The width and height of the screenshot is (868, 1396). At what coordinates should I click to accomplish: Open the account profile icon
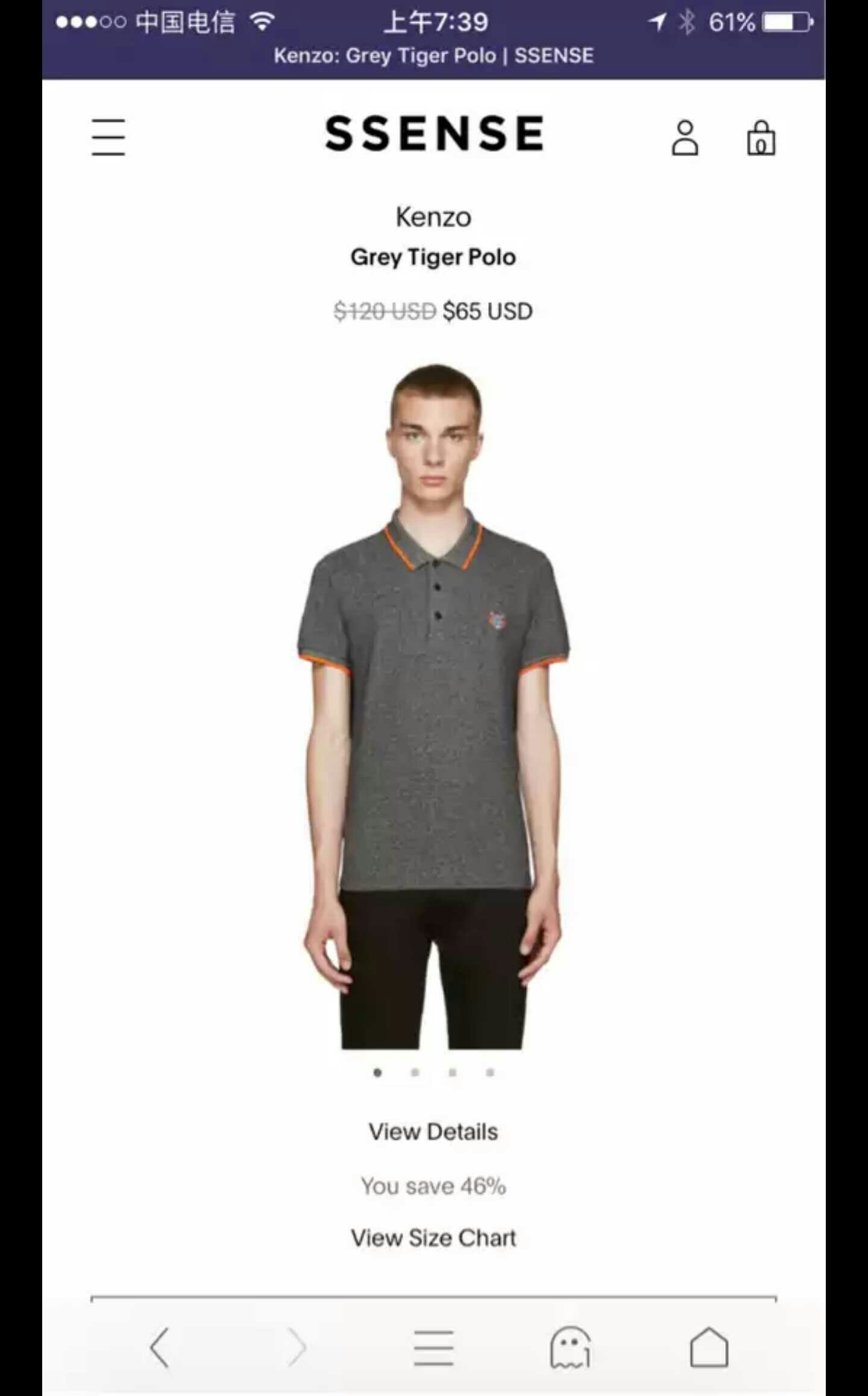tap(685, 138)
